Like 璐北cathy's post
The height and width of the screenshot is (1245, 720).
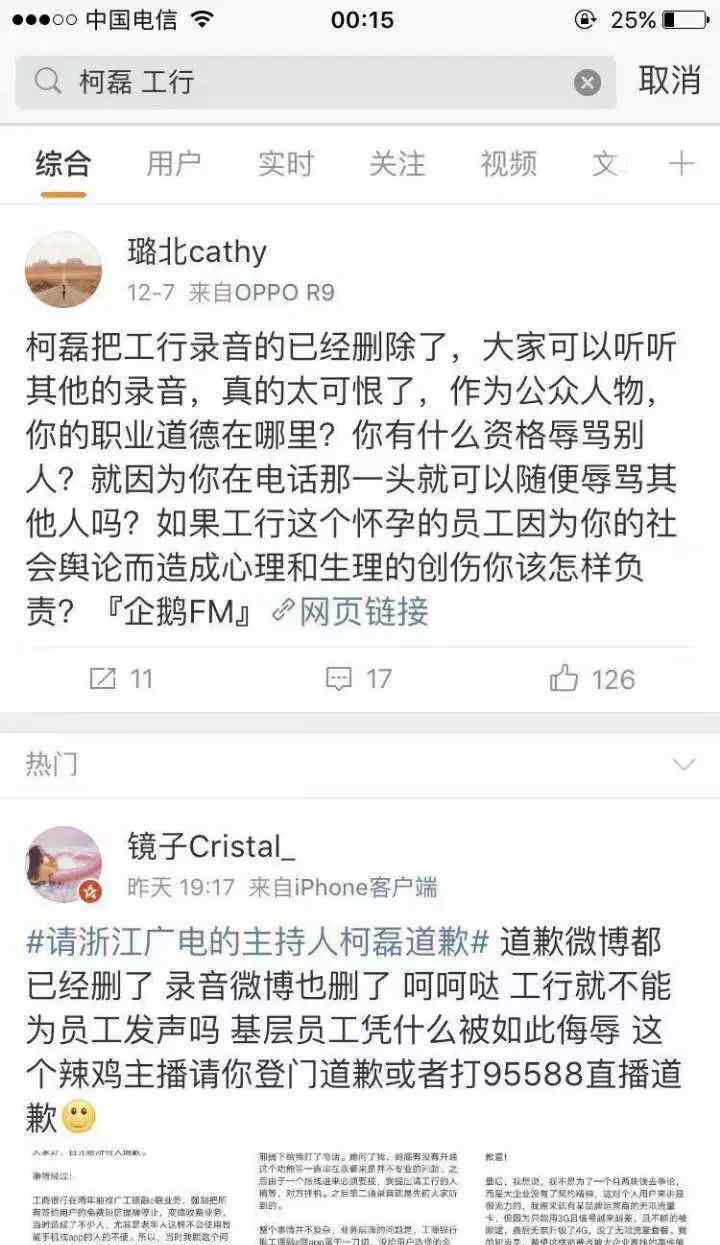tap(592, 679)
